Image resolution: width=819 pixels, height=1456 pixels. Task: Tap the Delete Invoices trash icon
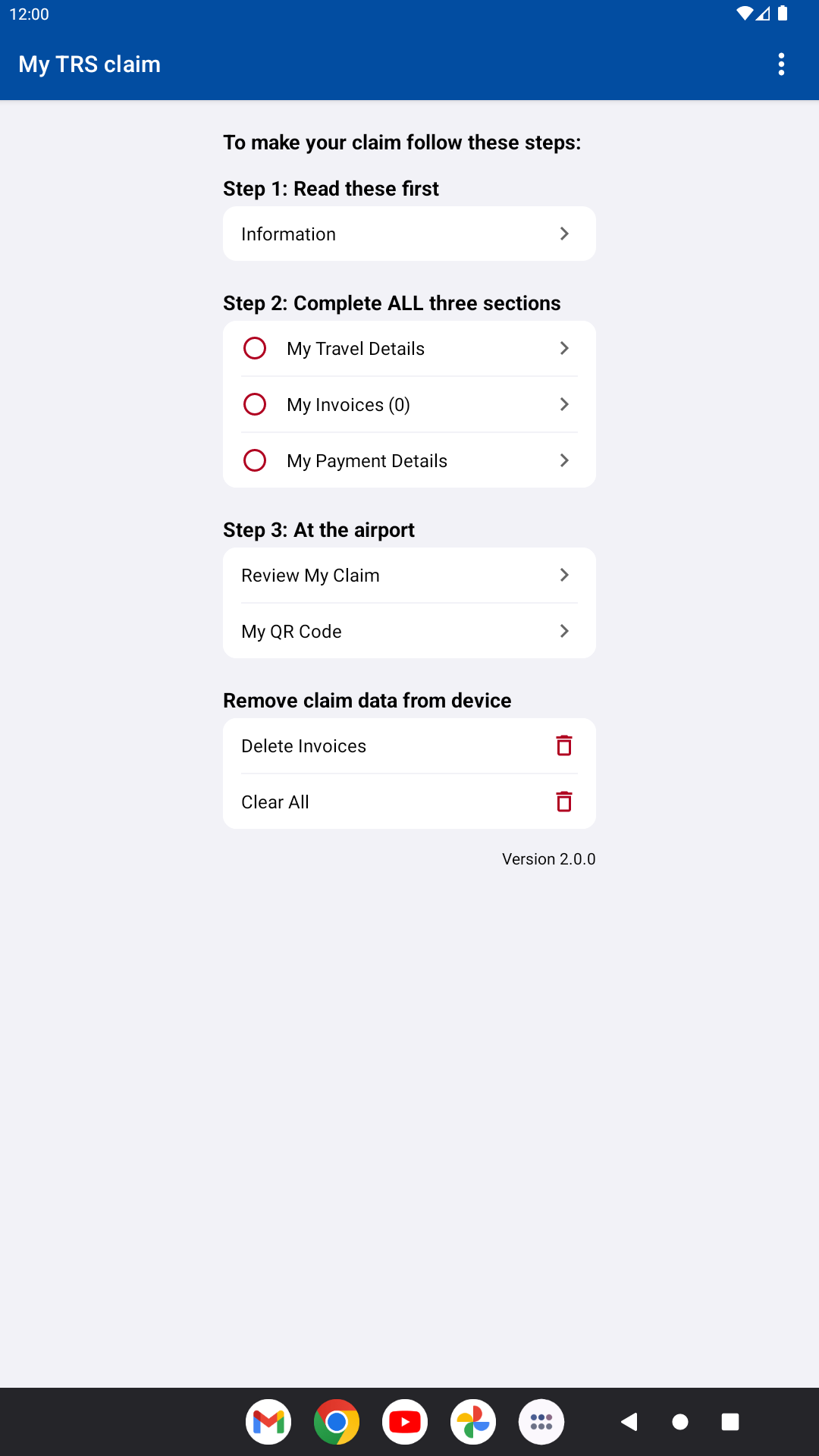coord(564,745)
